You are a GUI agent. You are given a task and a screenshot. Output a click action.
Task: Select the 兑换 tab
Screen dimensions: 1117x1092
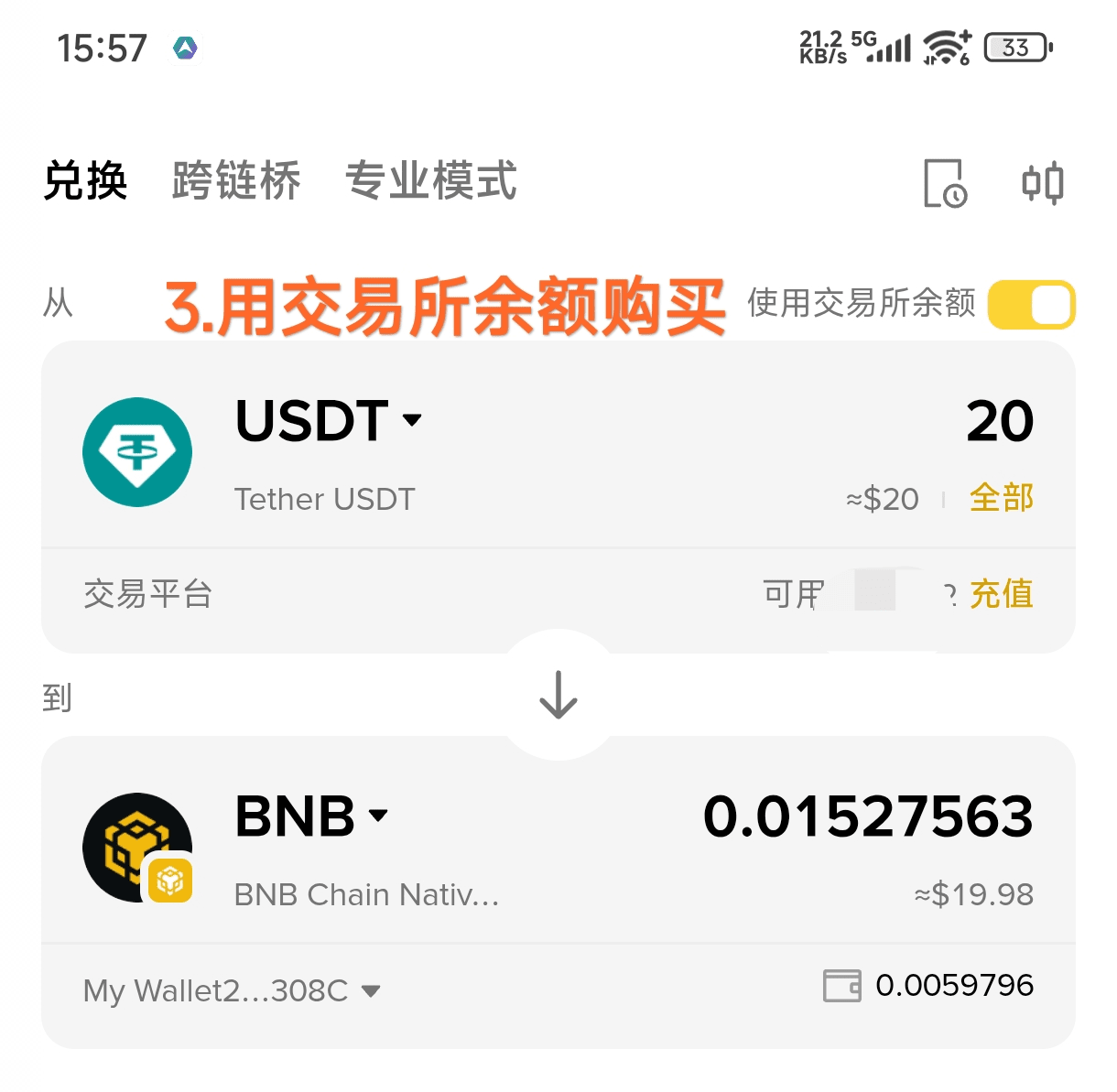pos(85,180)
